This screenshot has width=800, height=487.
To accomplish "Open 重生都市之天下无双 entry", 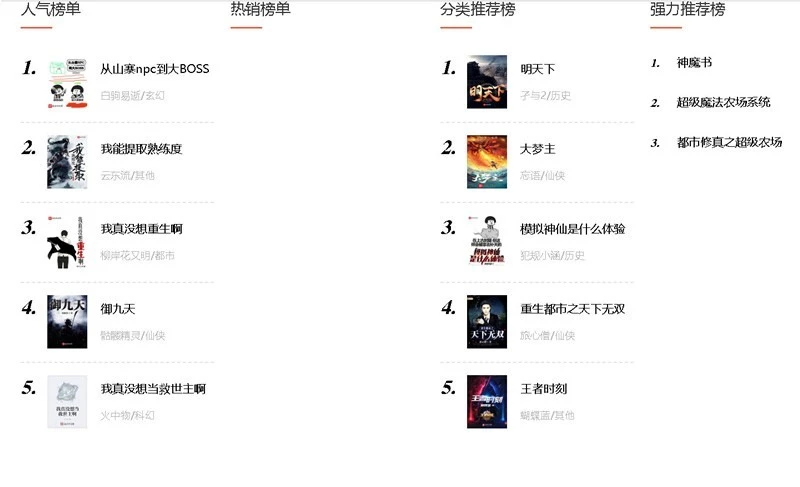I will [573, 308].
